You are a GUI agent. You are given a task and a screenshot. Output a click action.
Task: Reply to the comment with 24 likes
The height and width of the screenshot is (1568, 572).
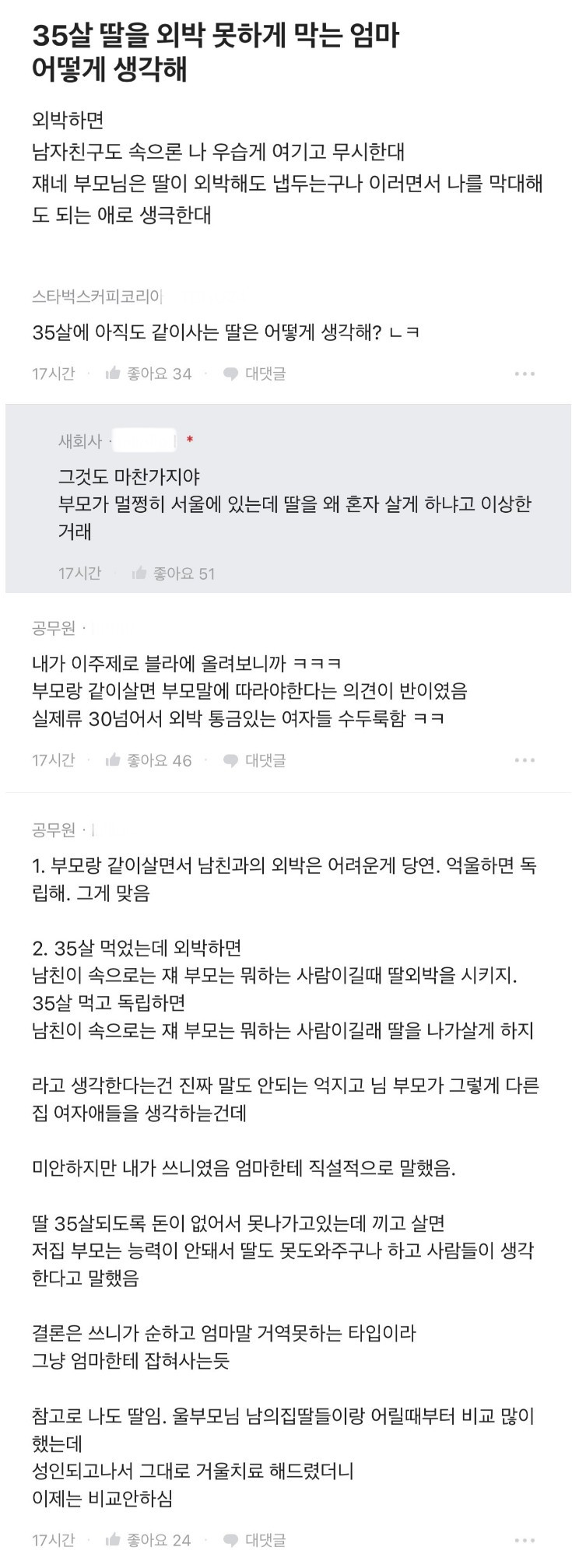pos(255,1539)
